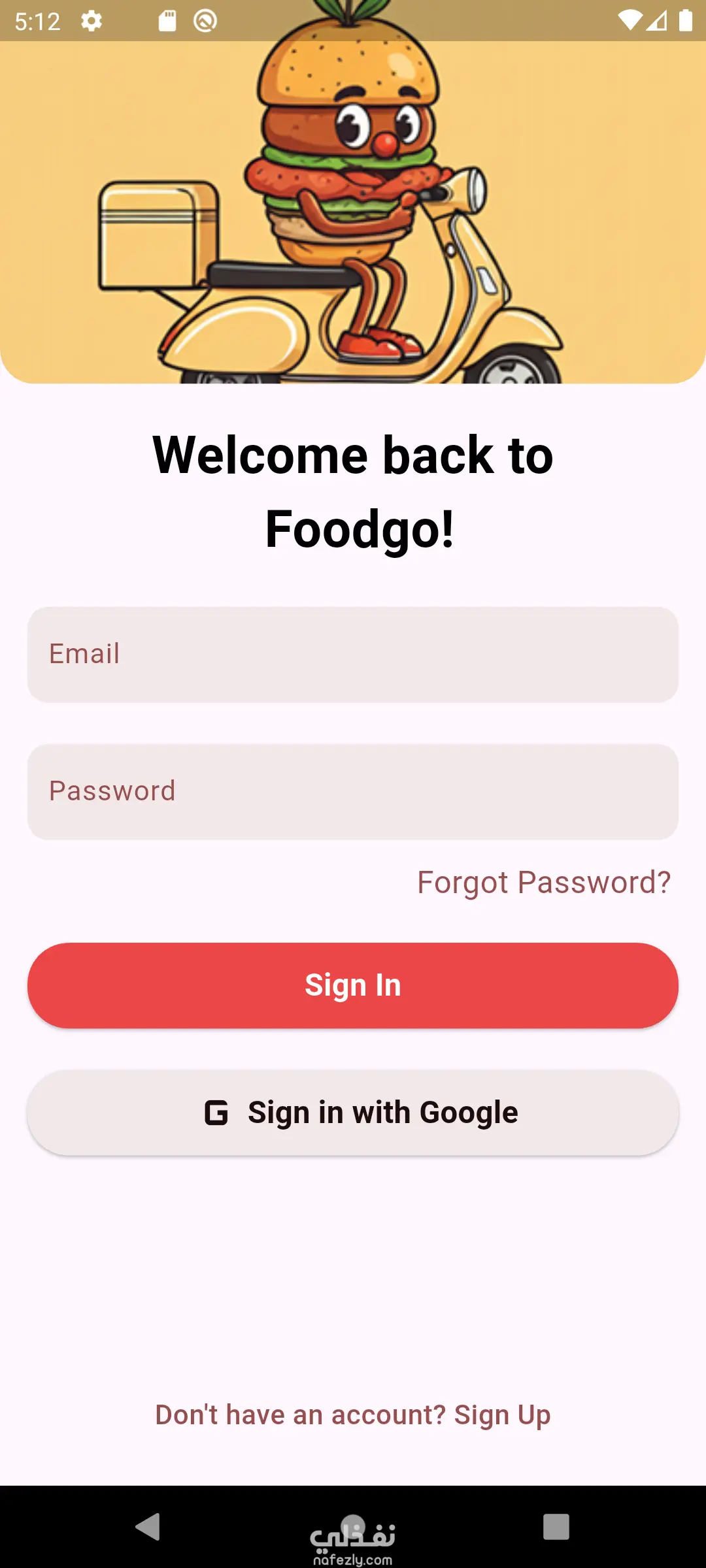Focus the Email input field
706x1568 pixels.
[353, 655]
